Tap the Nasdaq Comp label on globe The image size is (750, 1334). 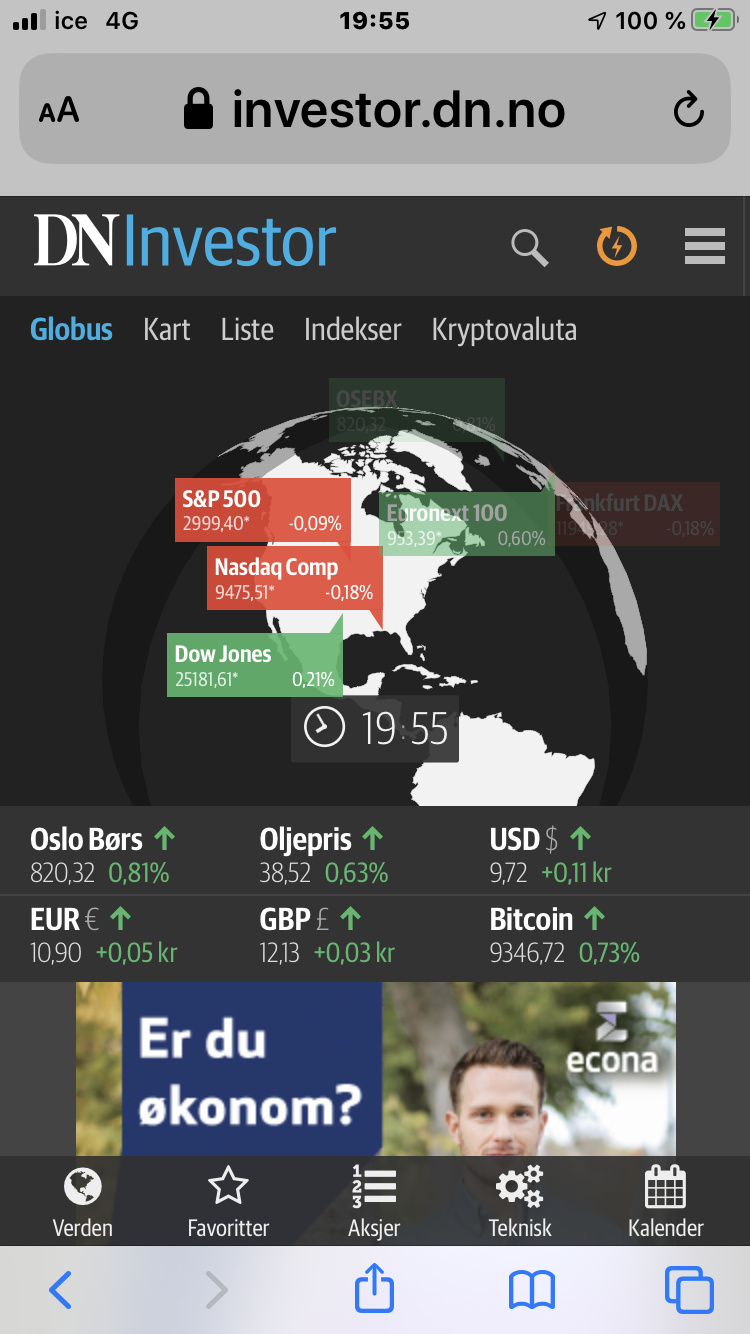tap(295, 578)
